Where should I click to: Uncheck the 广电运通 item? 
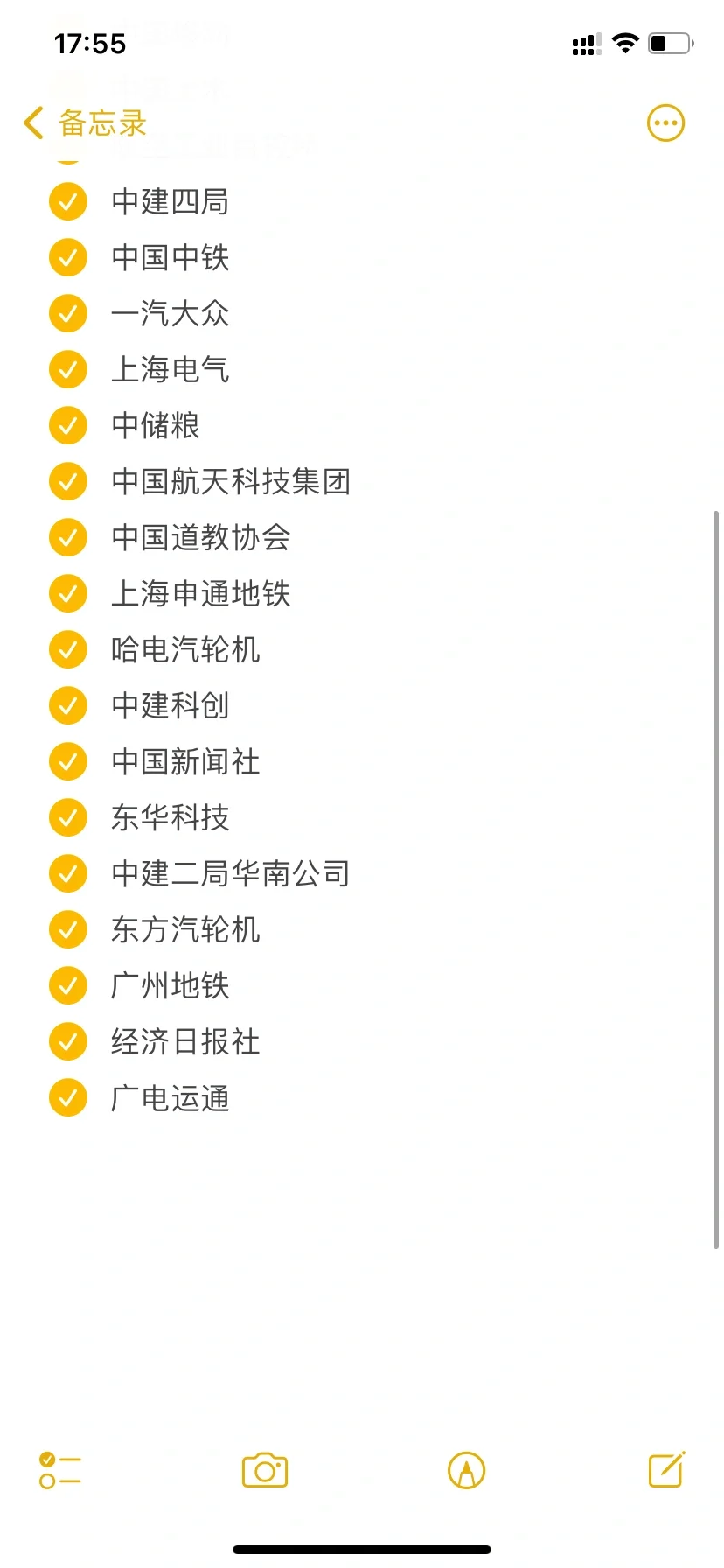point(68,1098)
